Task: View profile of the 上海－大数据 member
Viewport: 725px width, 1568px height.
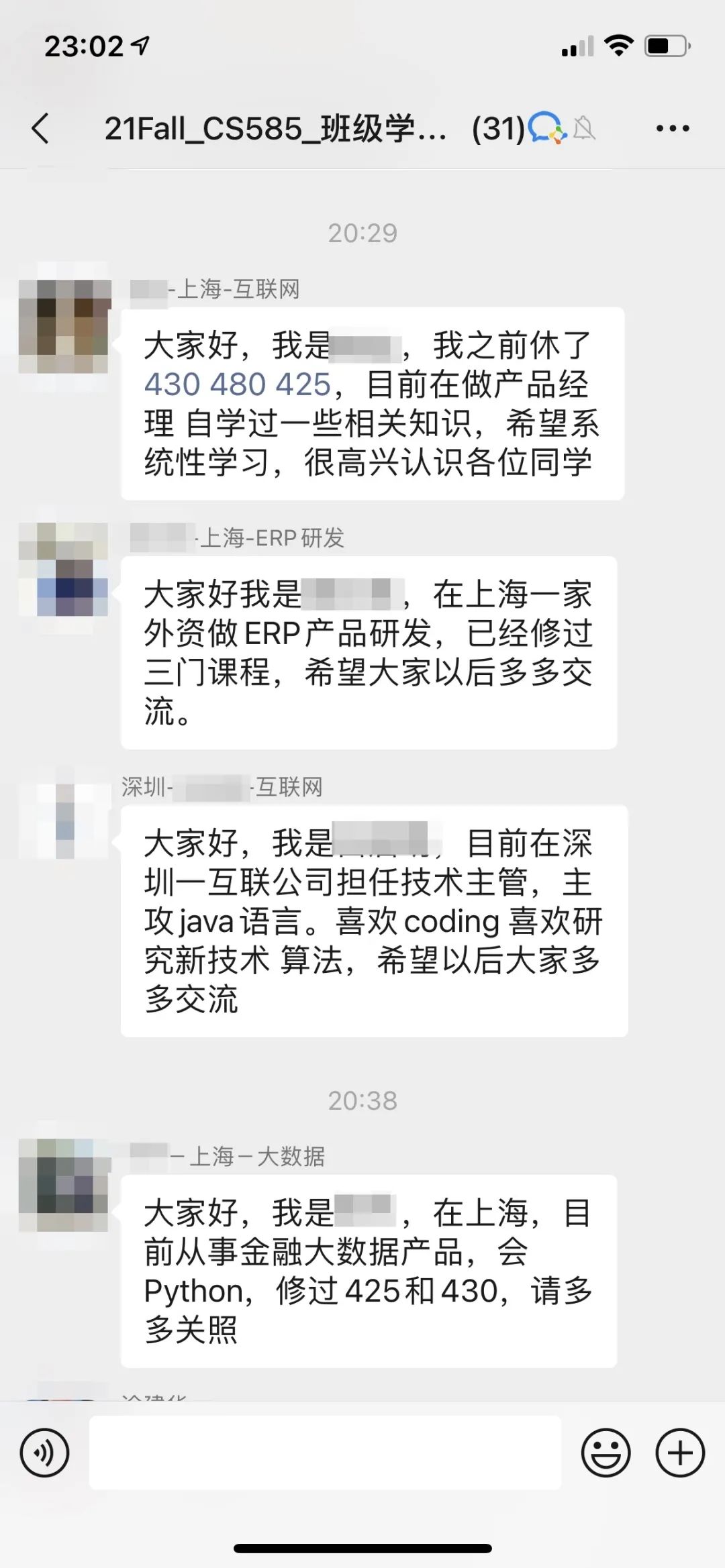Action: coord(64,1184)
